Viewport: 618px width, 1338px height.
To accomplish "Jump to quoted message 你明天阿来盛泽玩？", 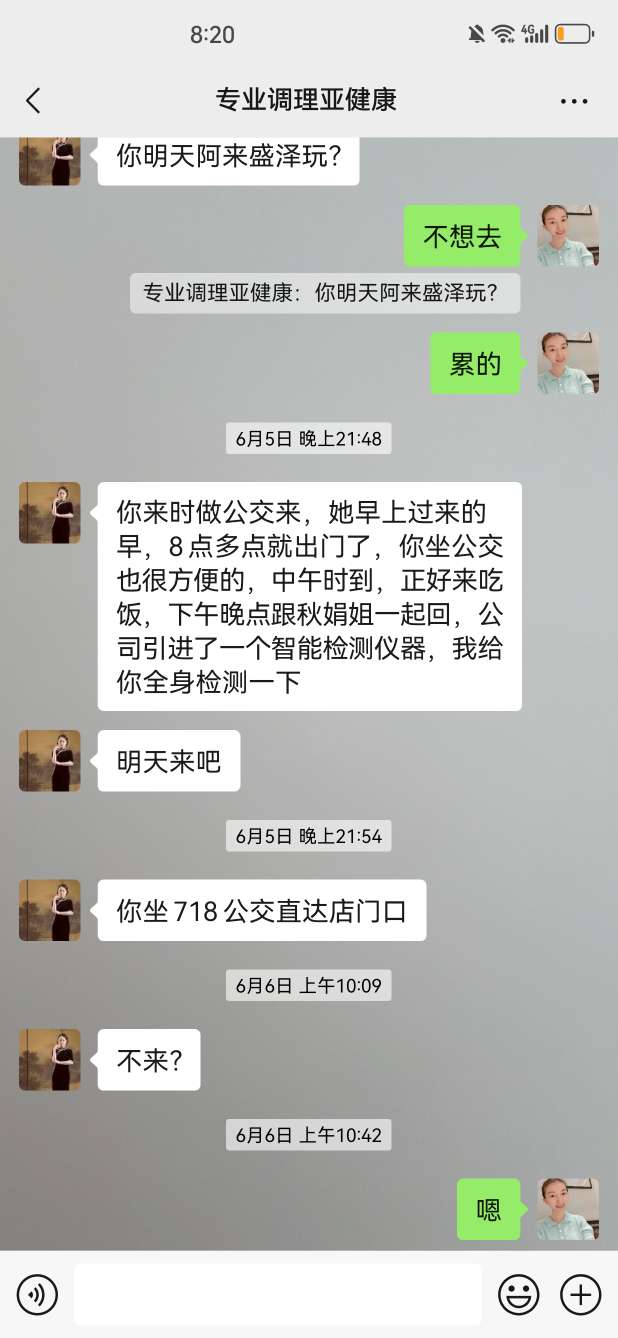I will 324,293.
